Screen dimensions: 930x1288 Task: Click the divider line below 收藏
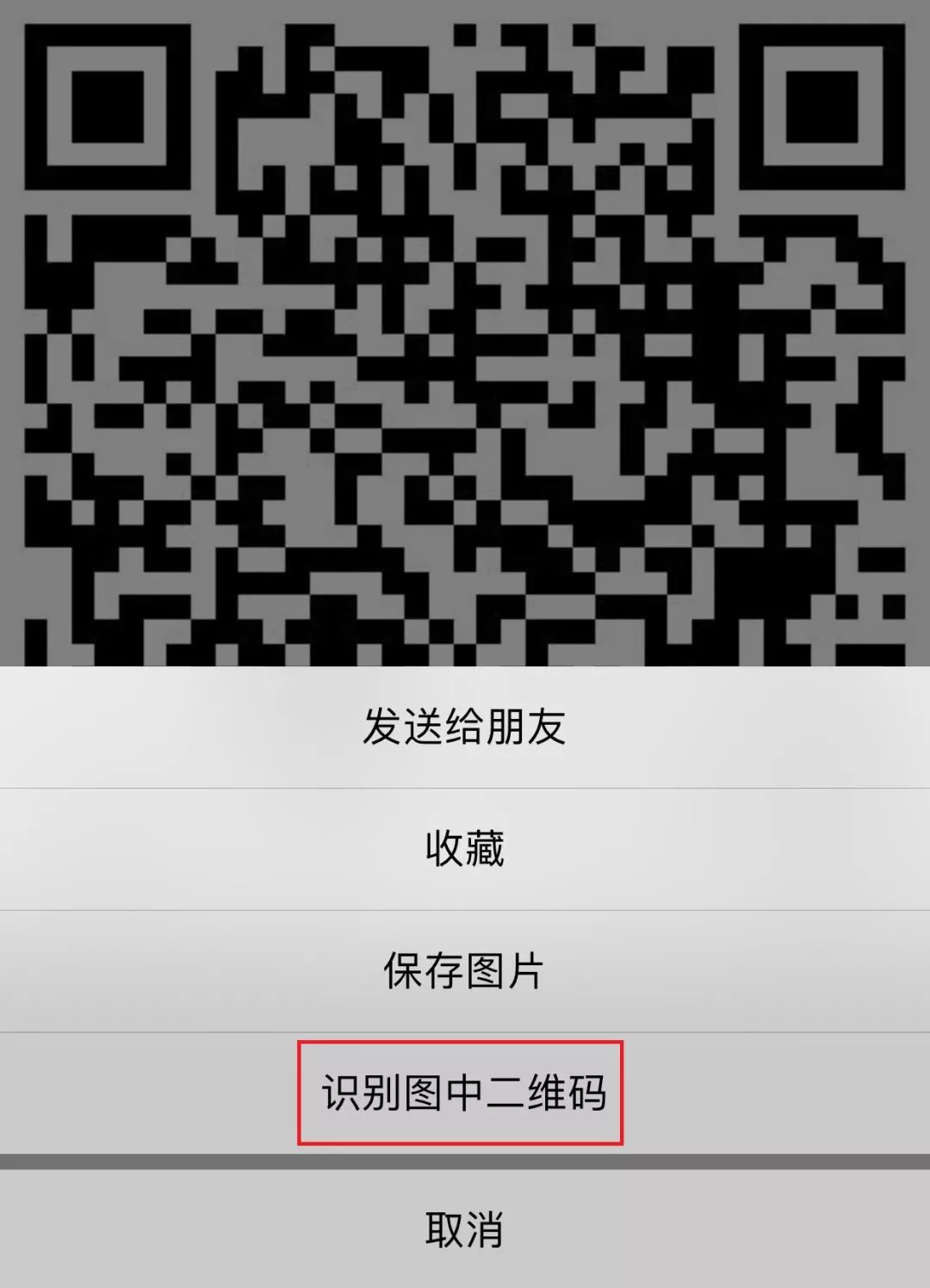click(x=465, y=910)
